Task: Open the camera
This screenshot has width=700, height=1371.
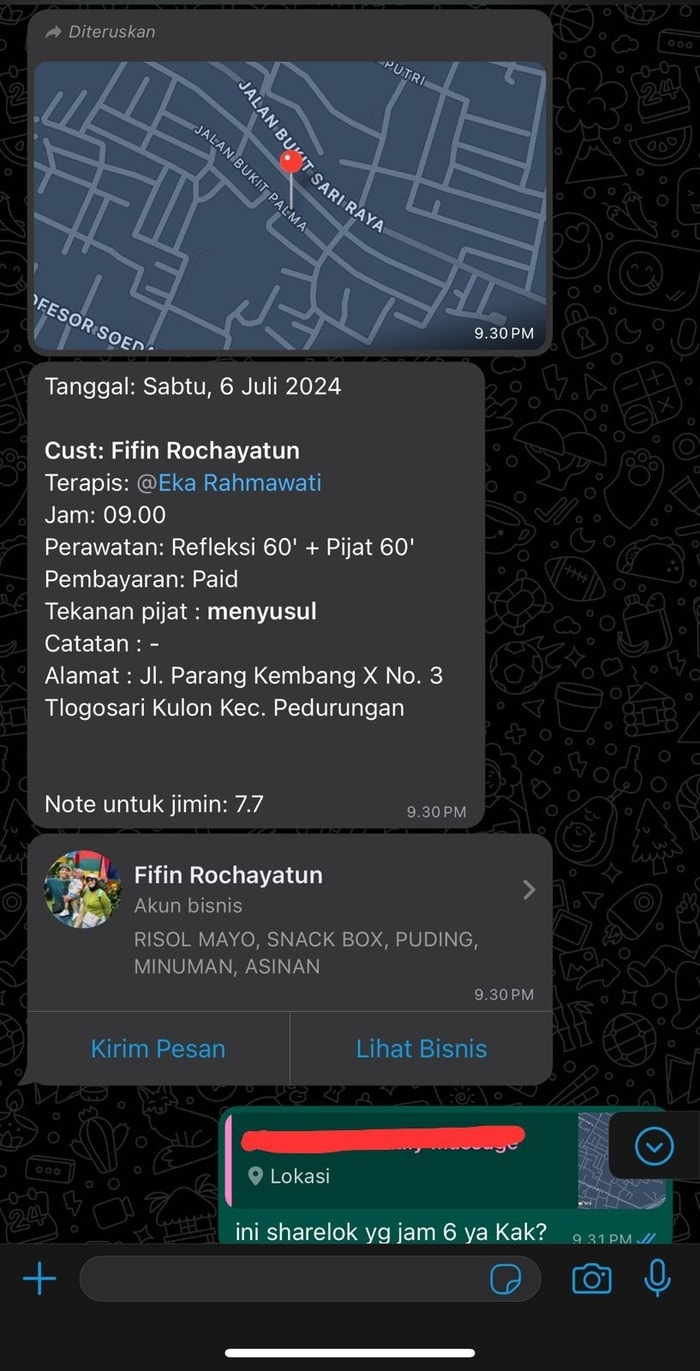Action: pyautogui.click(x=591, y=1278)
